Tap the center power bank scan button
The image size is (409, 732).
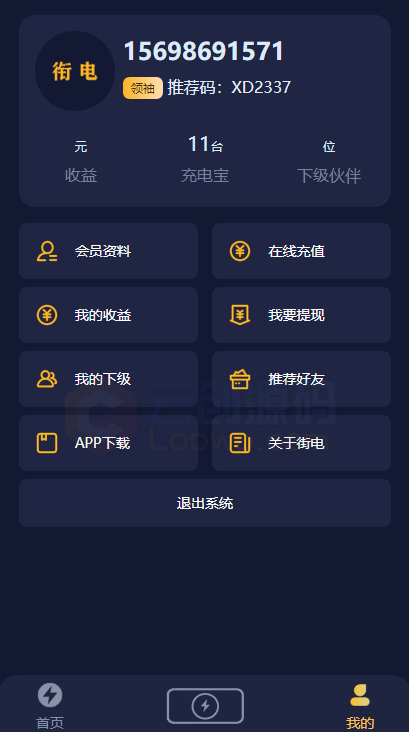coord(205,706)
